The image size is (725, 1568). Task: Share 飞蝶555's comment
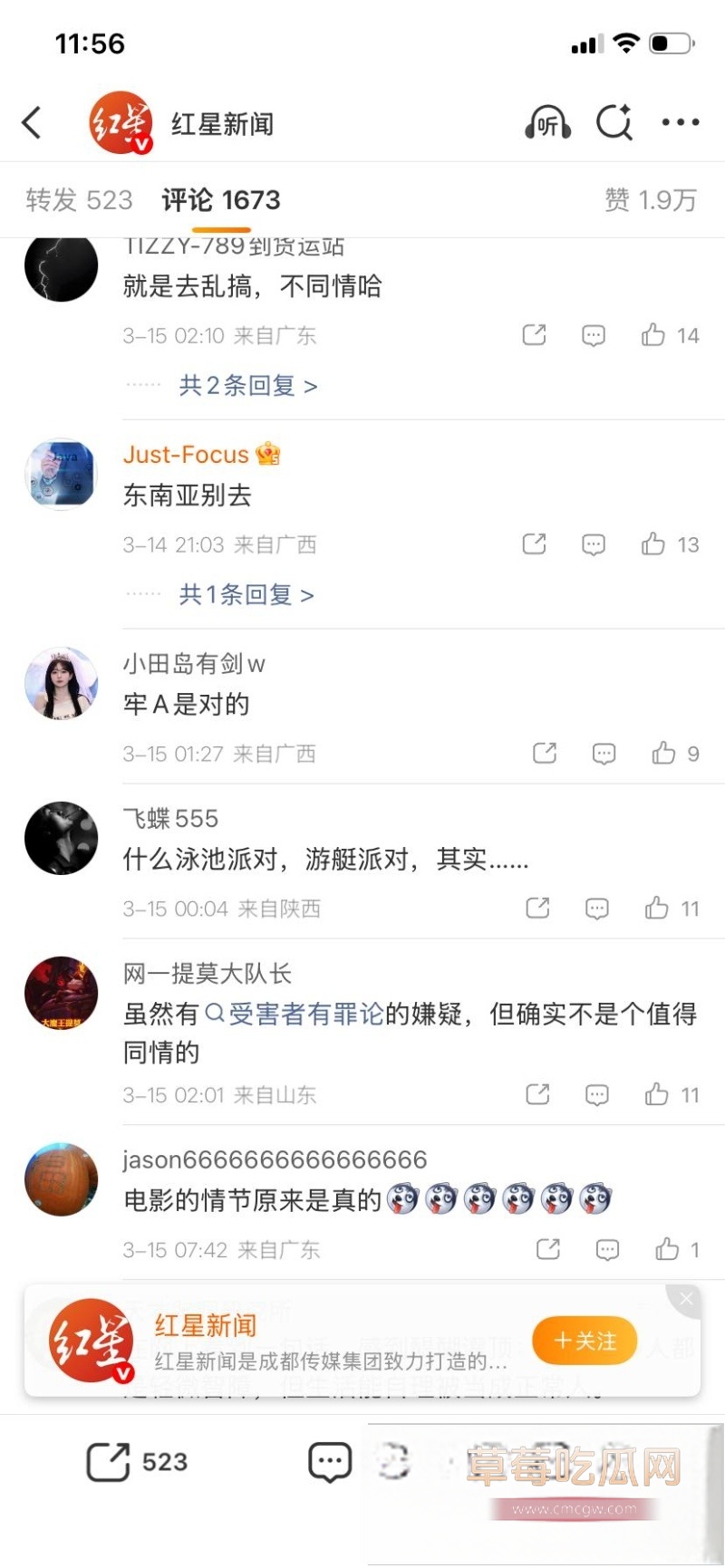tap(537, 909)
